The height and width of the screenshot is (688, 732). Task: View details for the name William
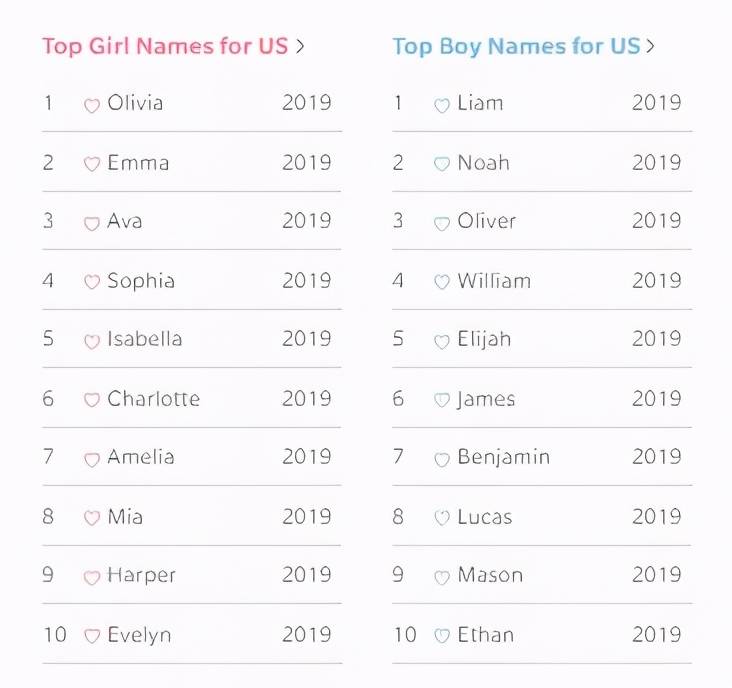[494, 281]
